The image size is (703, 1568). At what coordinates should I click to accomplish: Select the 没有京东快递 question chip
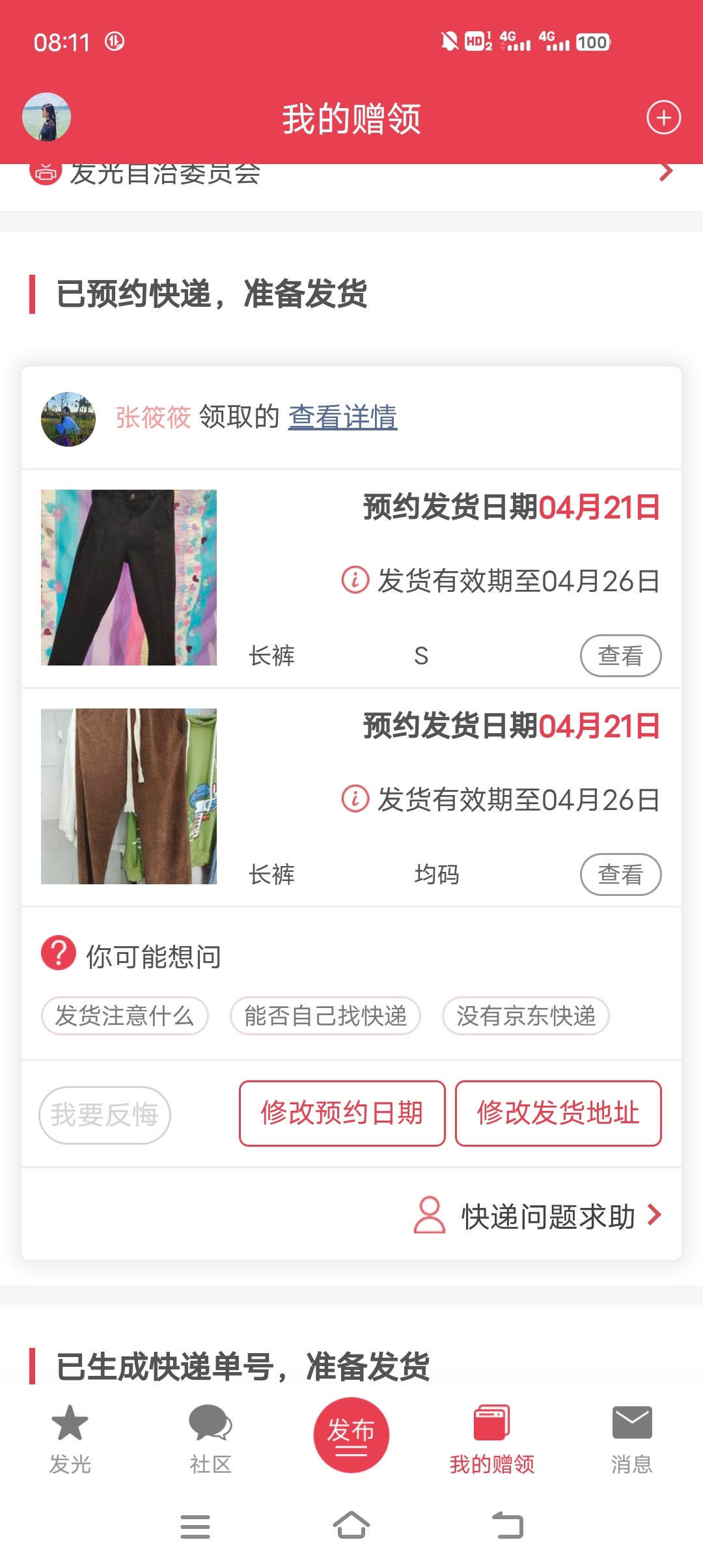click(526, 1016)
